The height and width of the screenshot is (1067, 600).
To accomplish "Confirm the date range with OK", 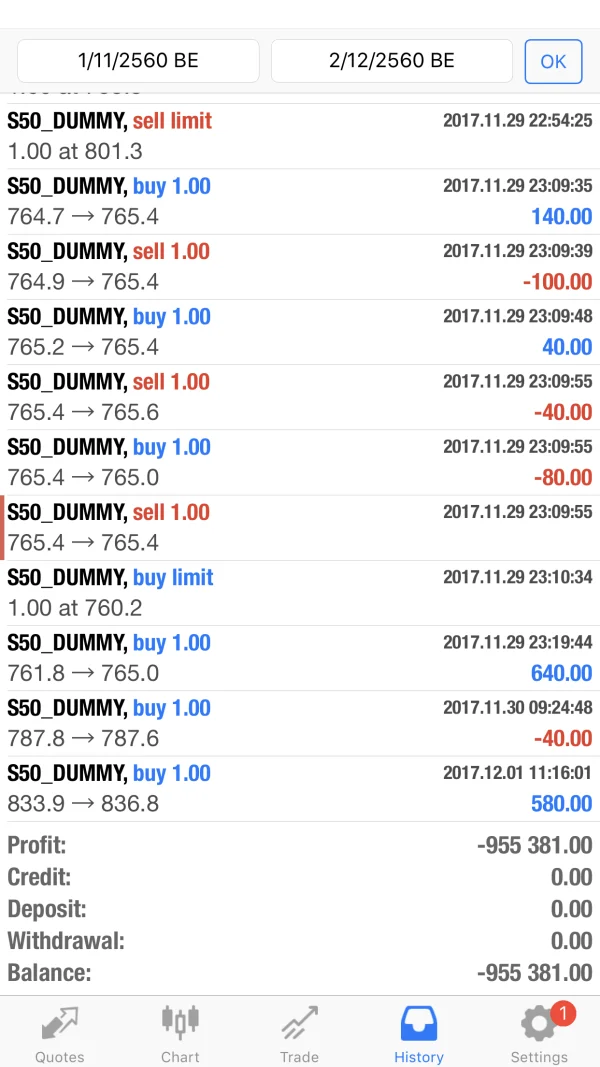I will (x=553, y=61).
